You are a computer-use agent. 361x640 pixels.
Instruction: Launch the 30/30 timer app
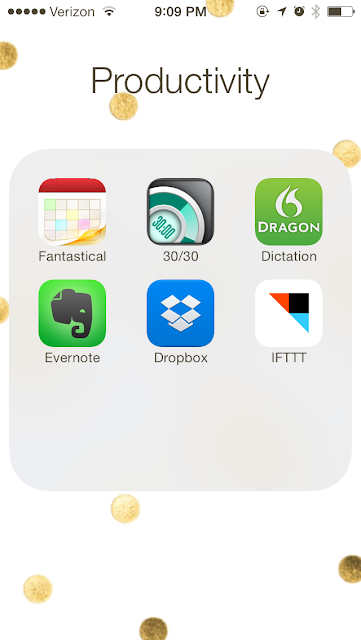pyautogui.click(x=180, y=211)
